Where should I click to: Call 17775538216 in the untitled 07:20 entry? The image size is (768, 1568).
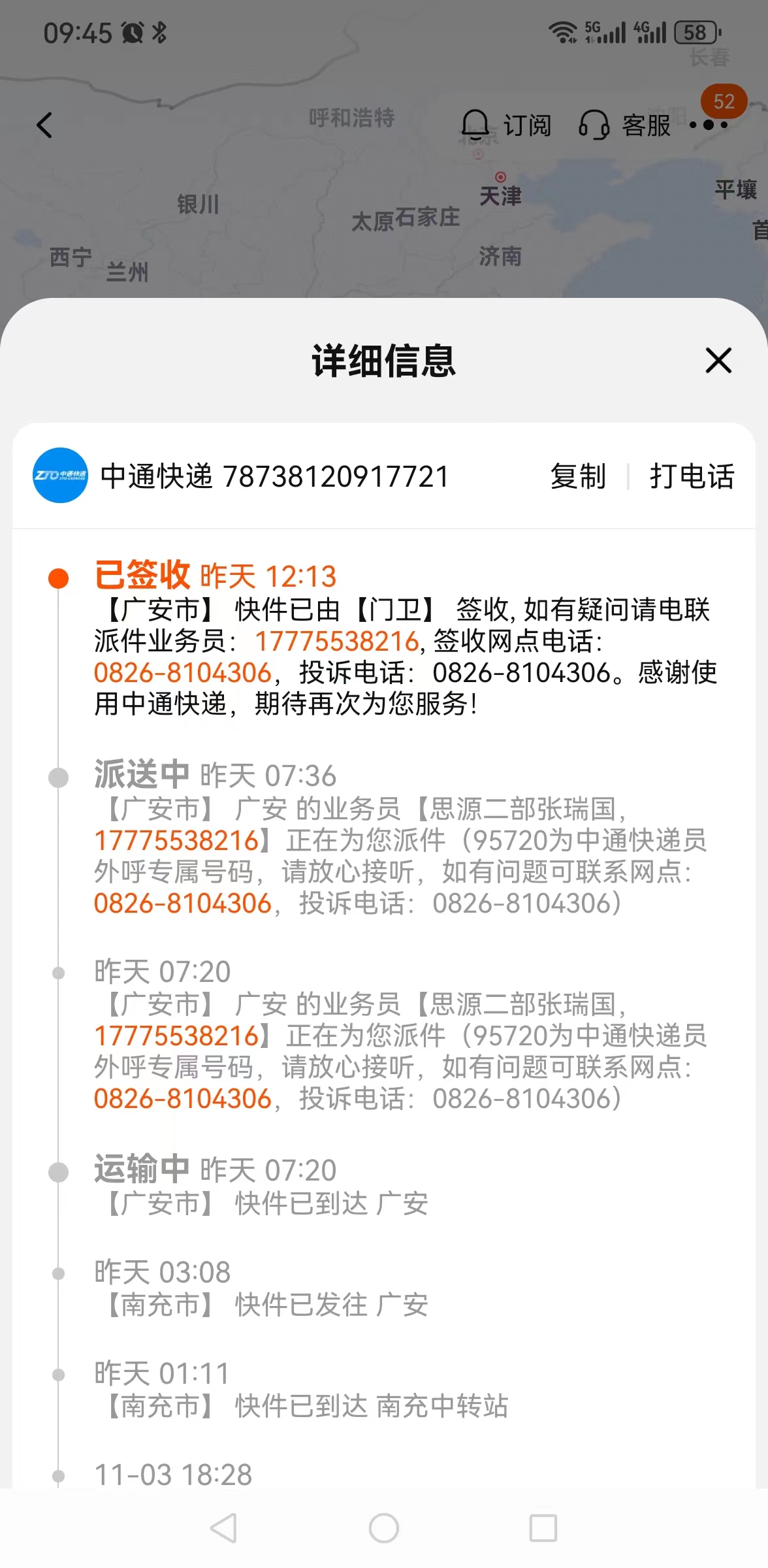pyautogui.click(x=176, y=1036)
